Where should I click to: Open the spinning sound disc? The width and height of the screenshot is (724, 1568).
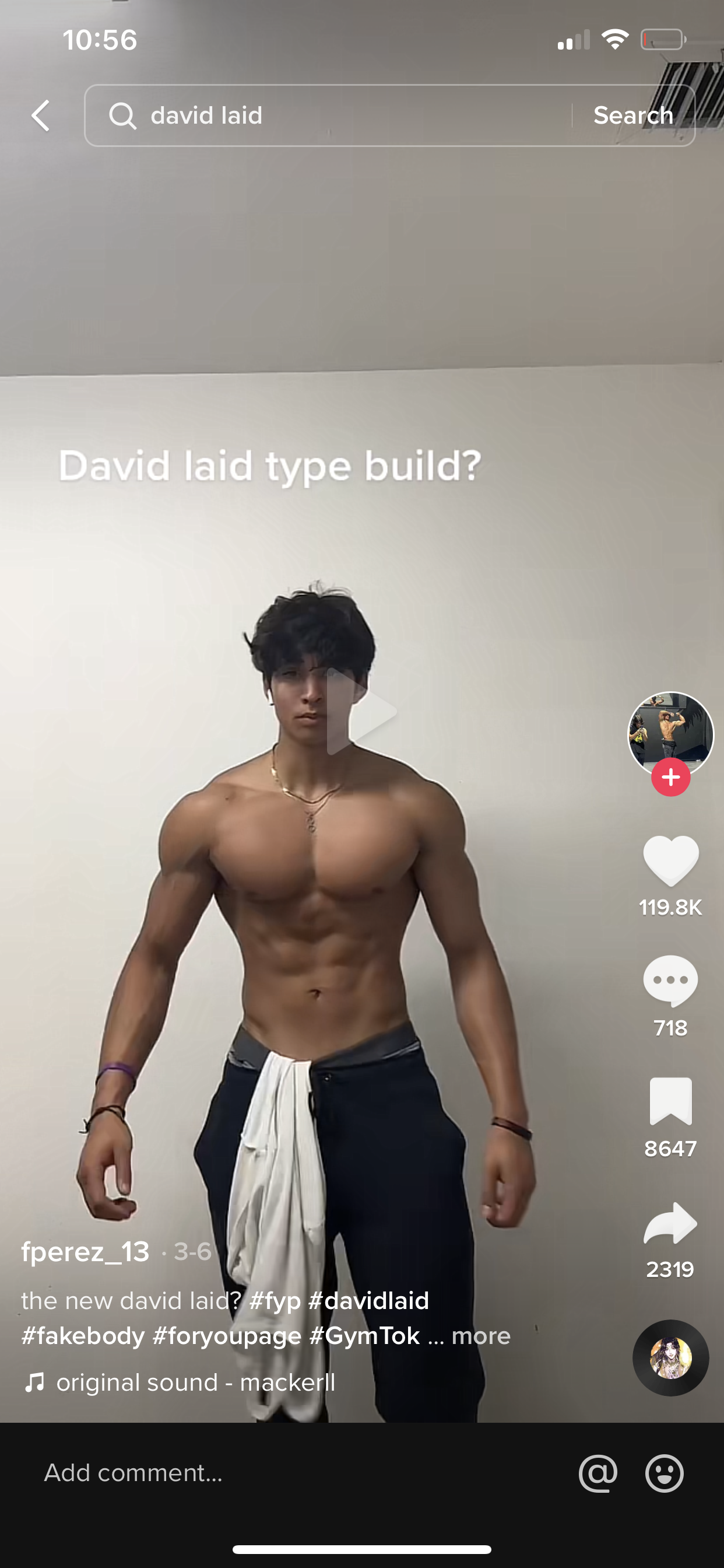(670, 1358)
